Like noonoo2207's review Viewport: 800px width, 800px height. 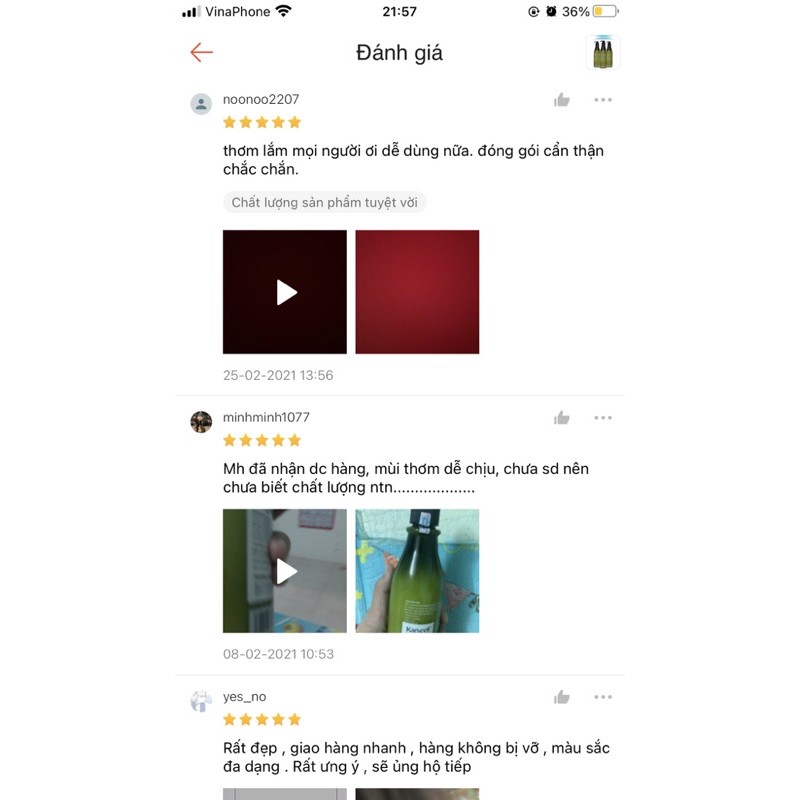562,100
